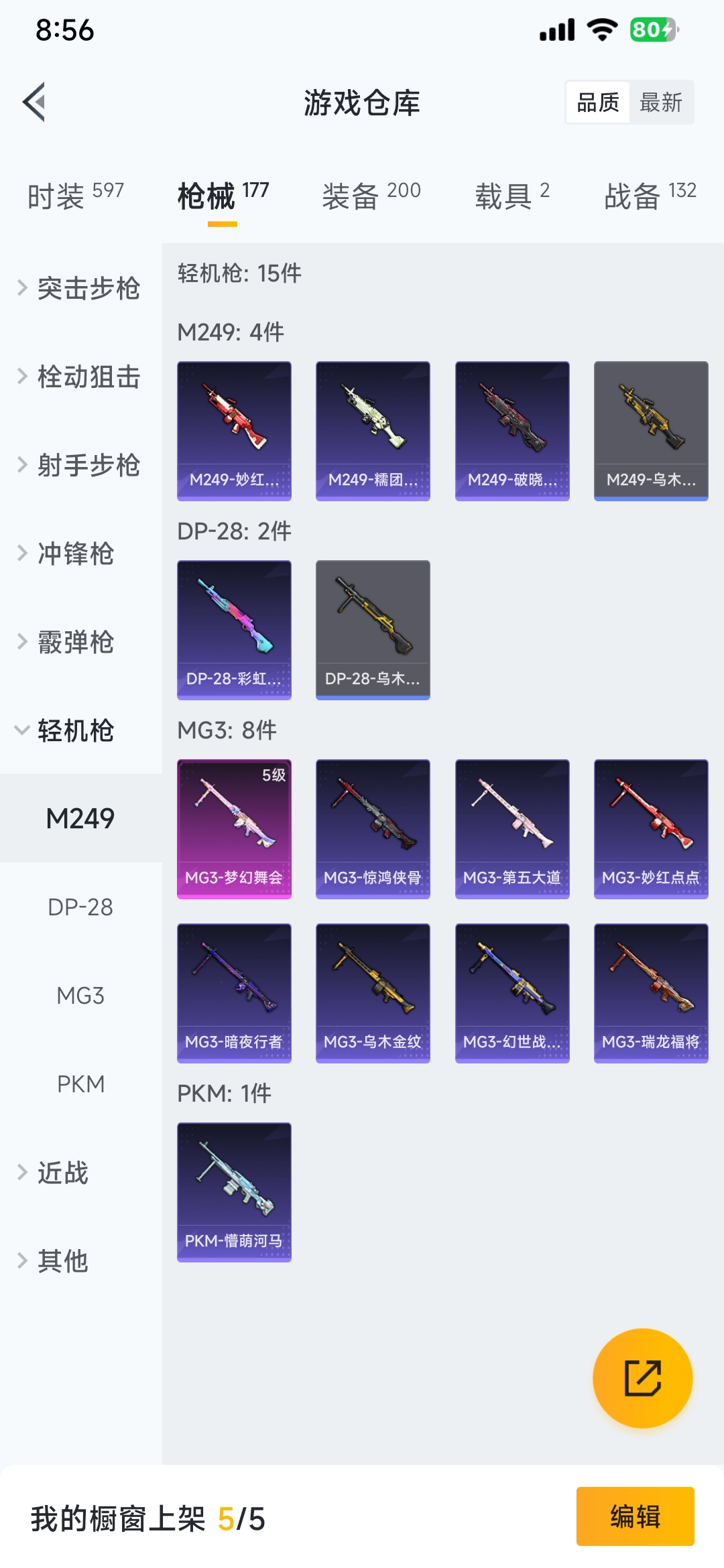Open the MG3-乌木金纹 skin card

(x=373, y=992)
